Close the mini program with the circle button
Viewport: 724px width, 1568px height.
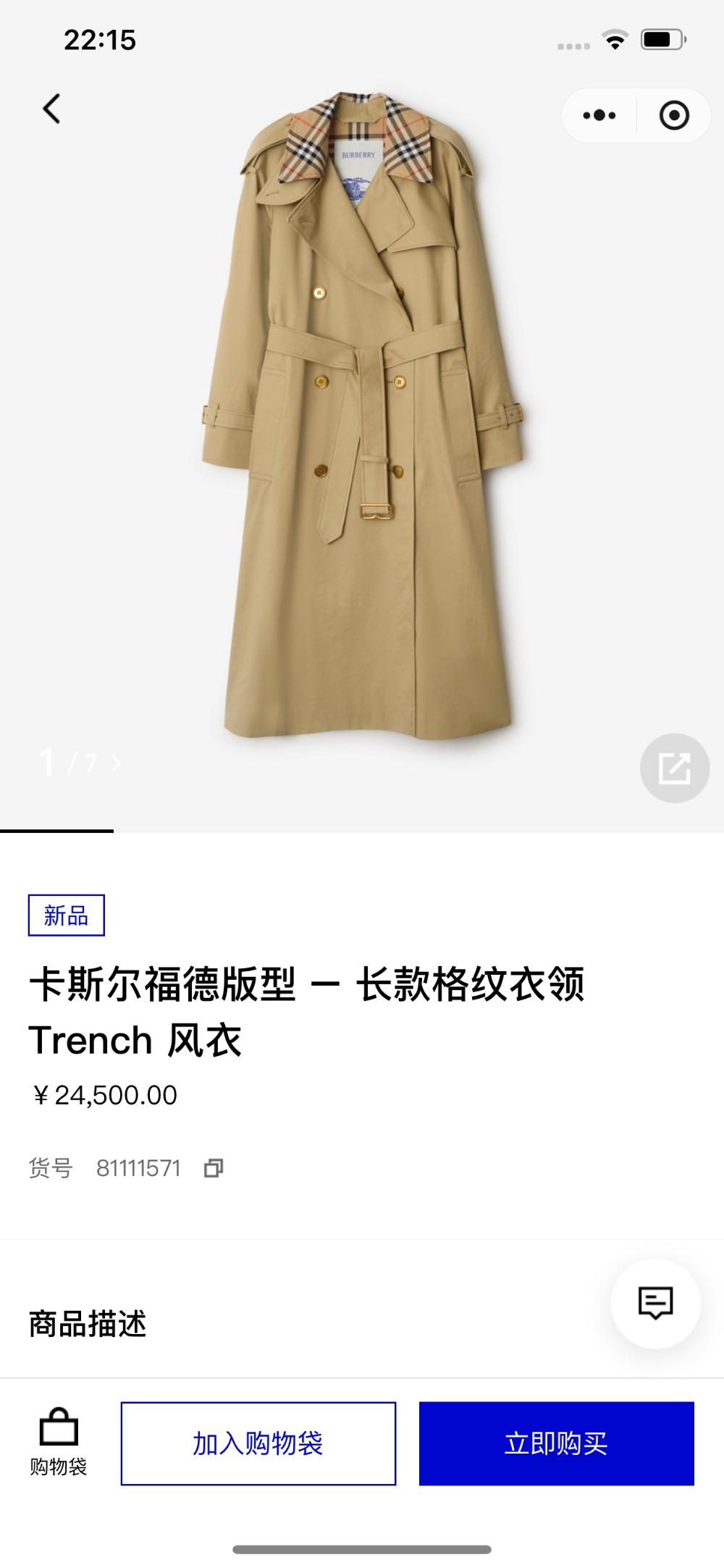pos(674,116)
